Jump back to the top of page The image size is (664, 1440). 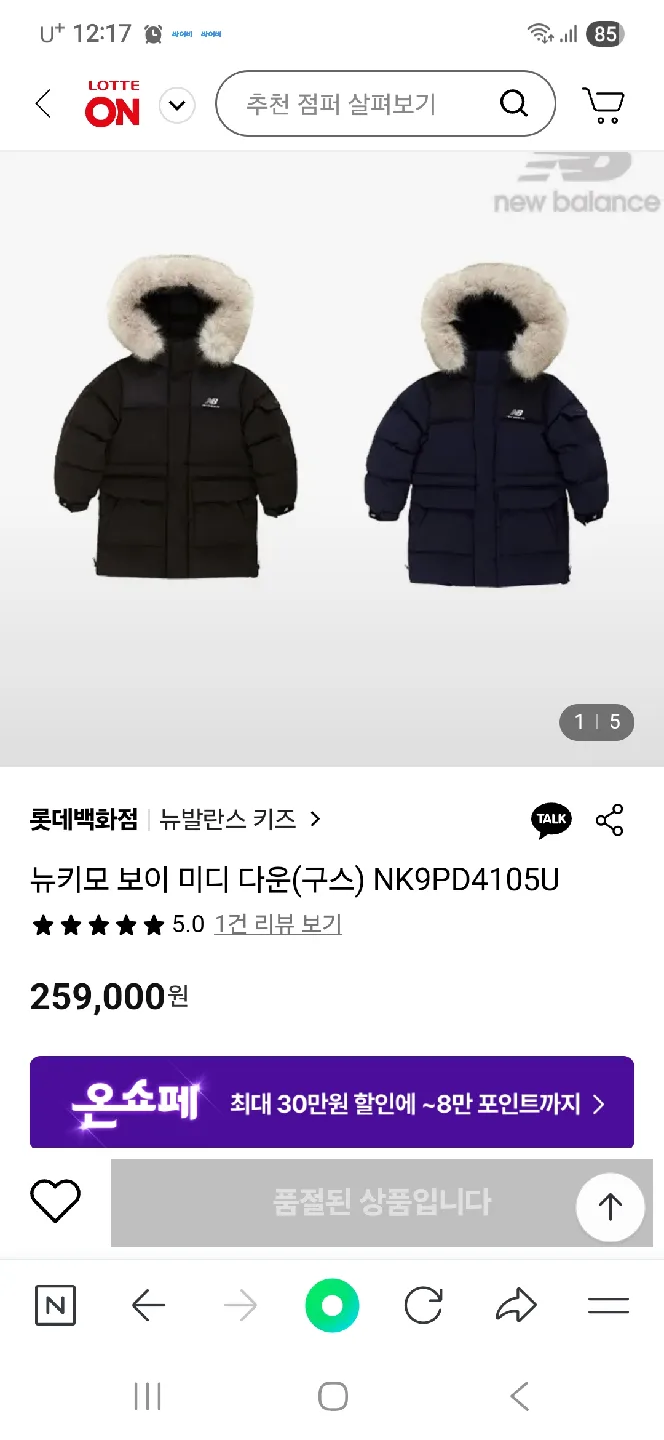(x=610, y=1206)
